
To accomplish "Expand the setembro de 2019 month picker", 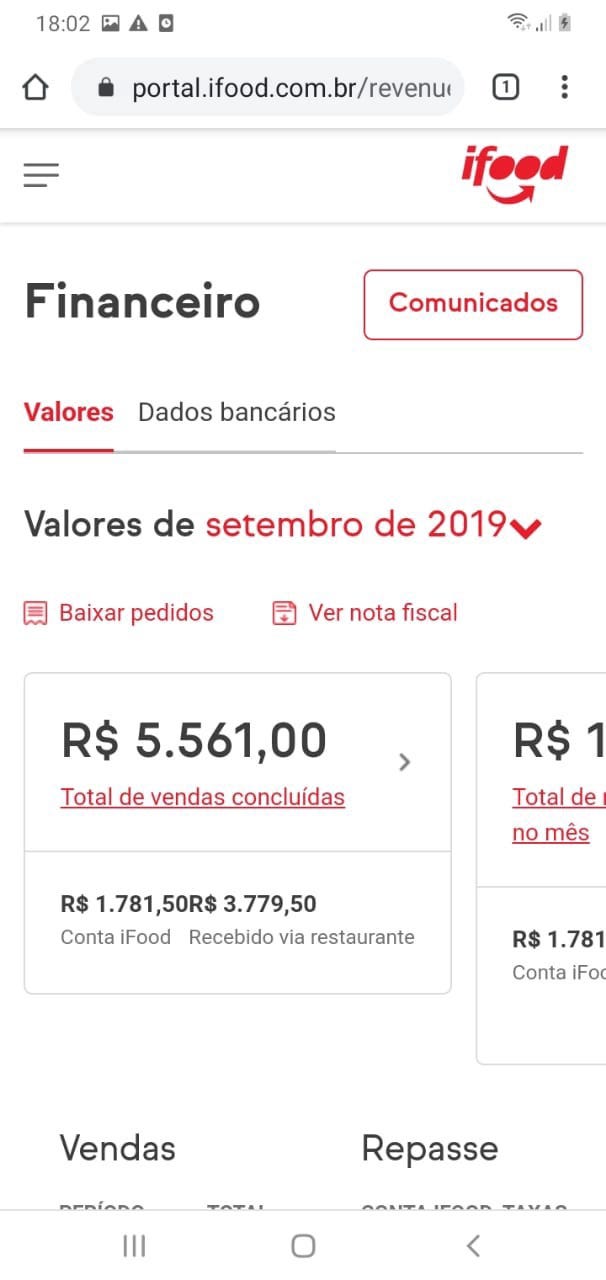I will [374, 524].
